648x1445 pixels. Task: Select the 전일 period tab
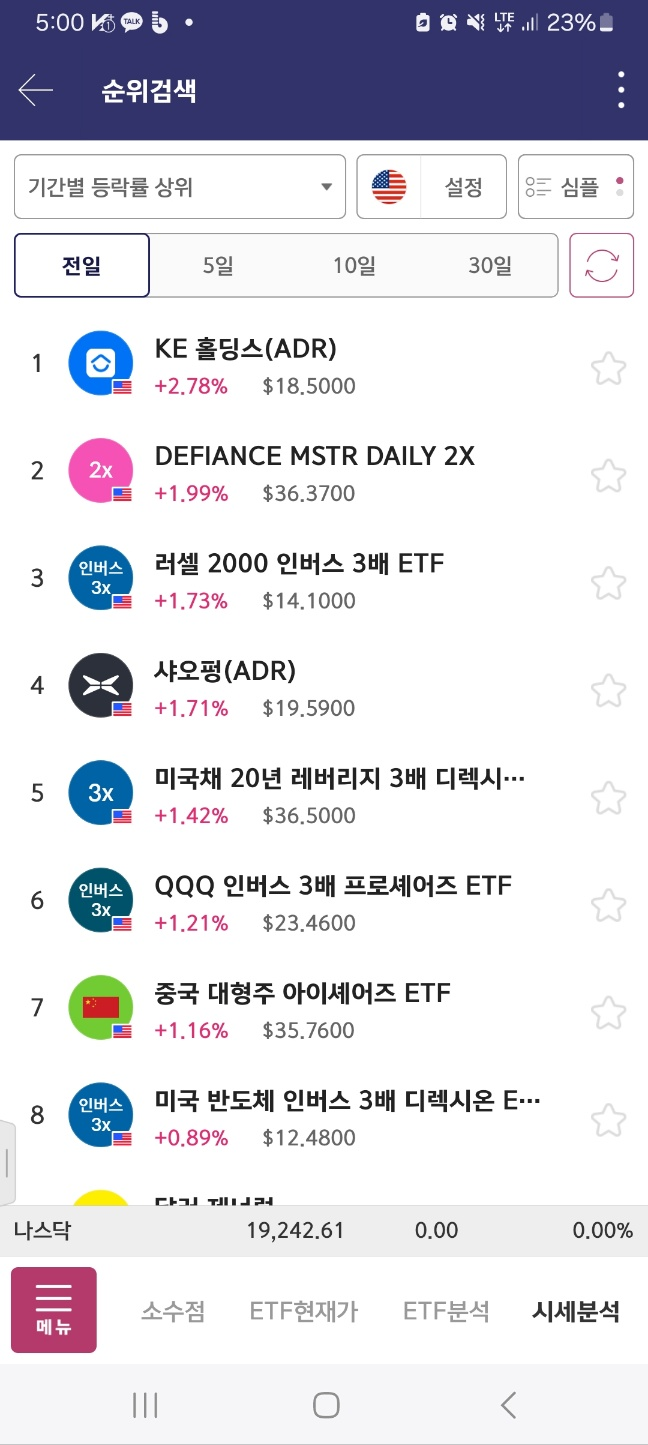pos(82,266)
